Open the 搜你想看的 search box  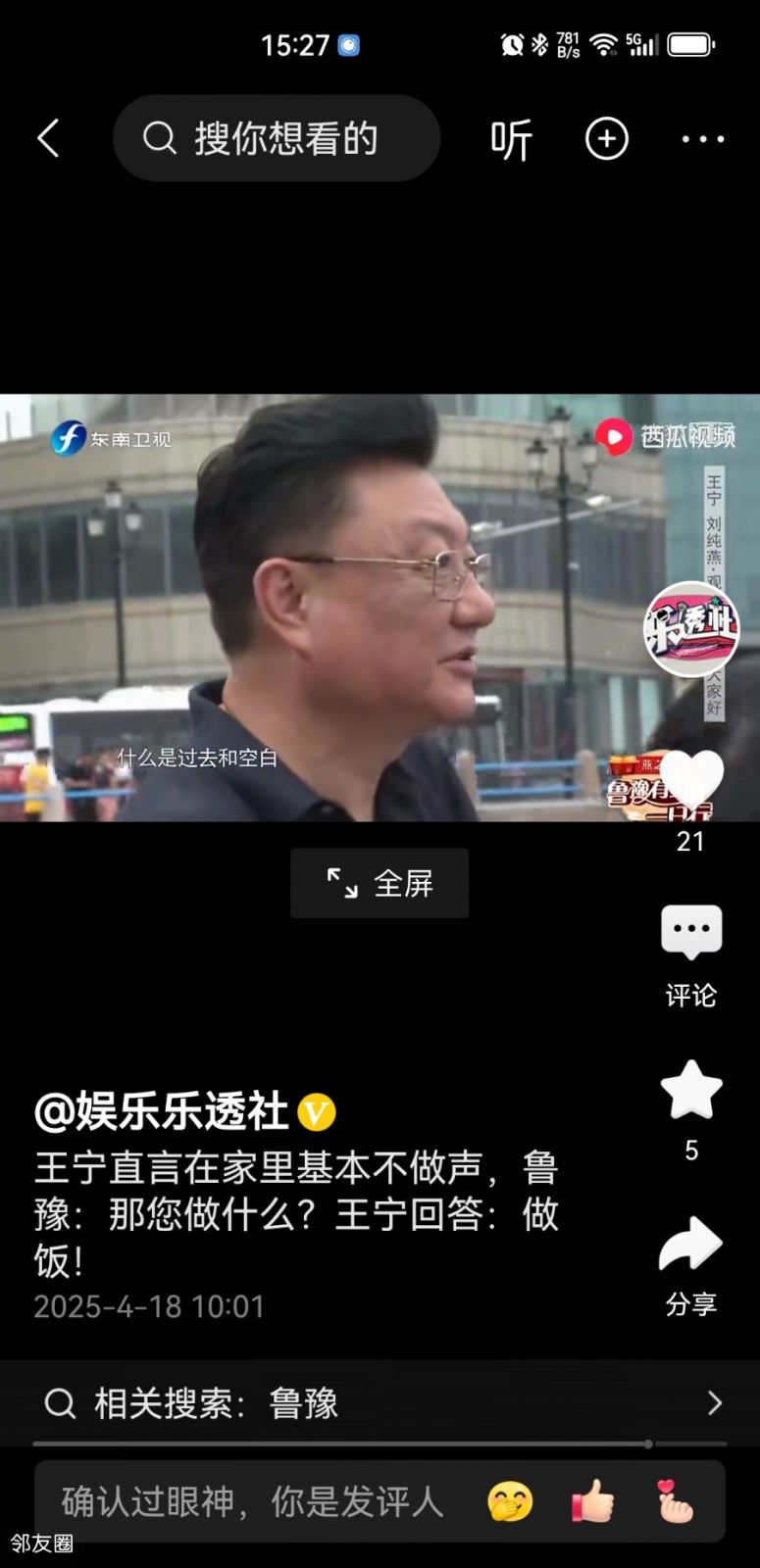tap(277, 138)
